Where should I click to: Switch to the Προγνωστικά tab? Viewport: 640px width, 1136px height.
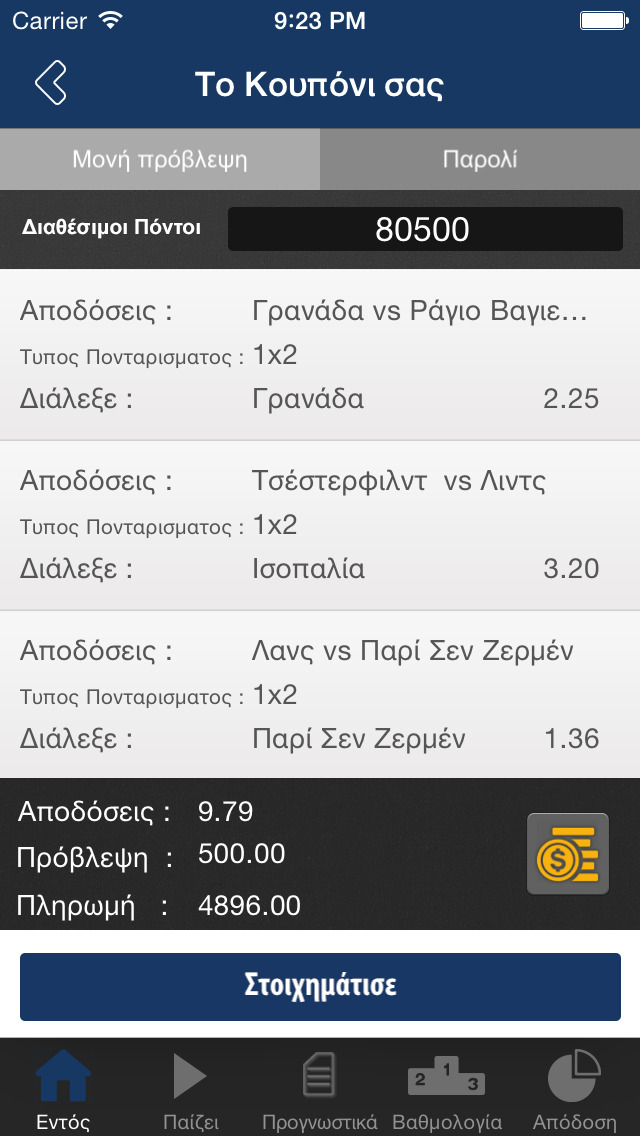[x=319, y=1090]
